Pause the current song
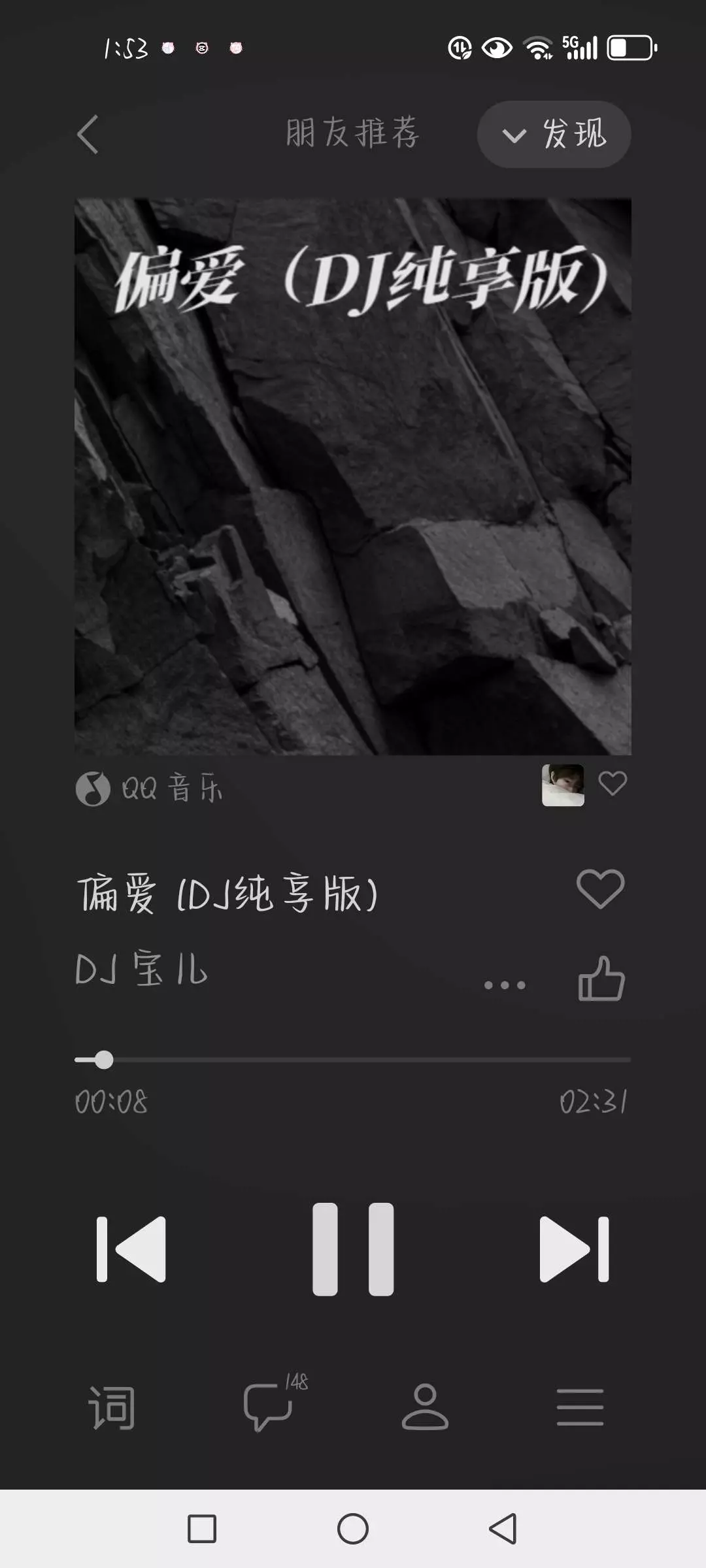This screenshot has height=1568, width=706. (353, 1249)
